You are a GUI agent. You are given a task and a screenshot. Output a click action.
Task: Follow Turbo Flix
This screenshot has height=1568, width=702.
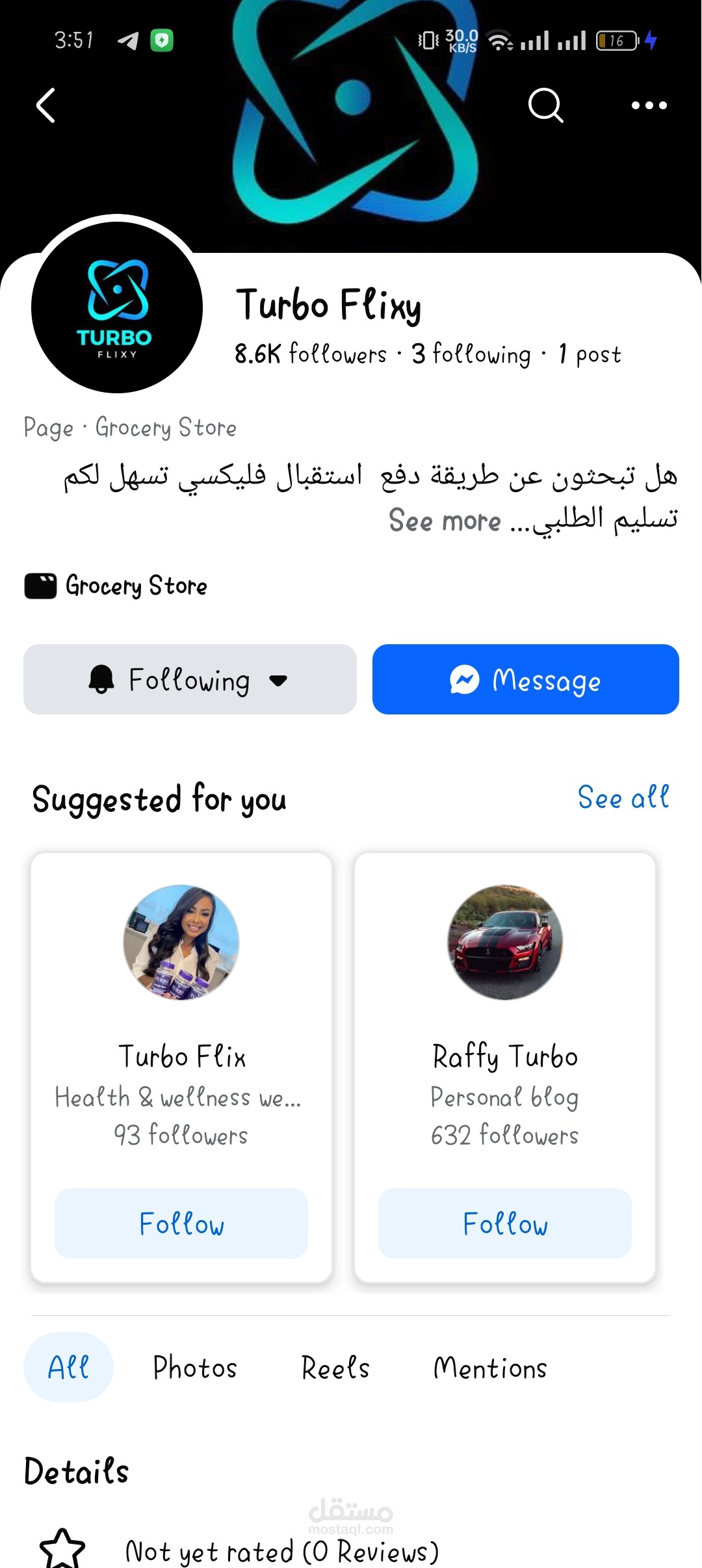pyautogui.click(x=181, y=1223)
